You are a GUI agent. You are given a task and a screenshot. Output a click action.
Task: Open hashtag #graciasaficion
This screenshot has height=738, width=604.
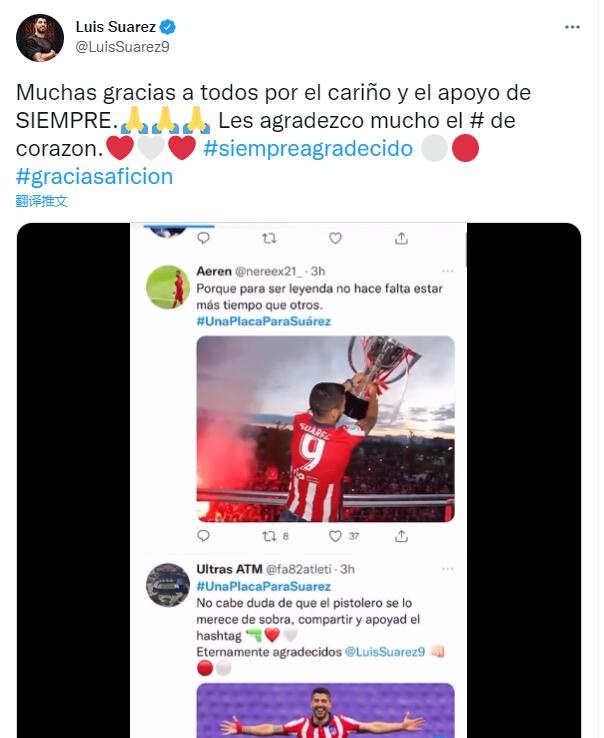[x=95, y=177]
